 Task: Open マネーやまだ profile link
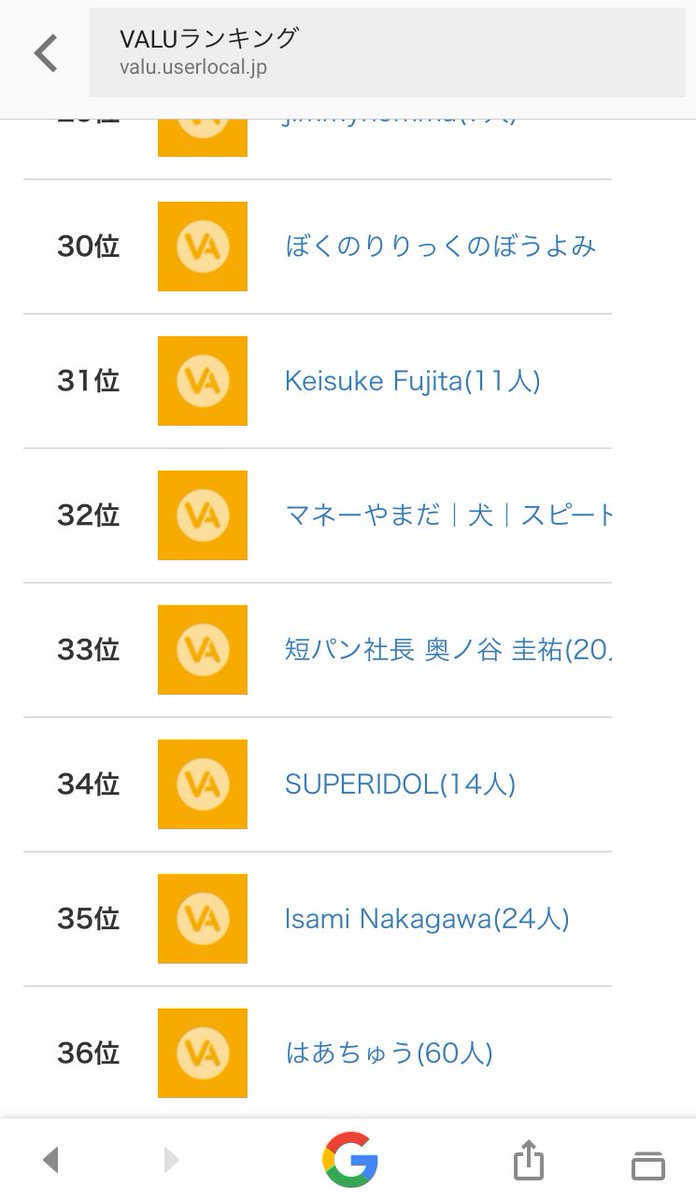pyautogui.click(x=448, y=515)
